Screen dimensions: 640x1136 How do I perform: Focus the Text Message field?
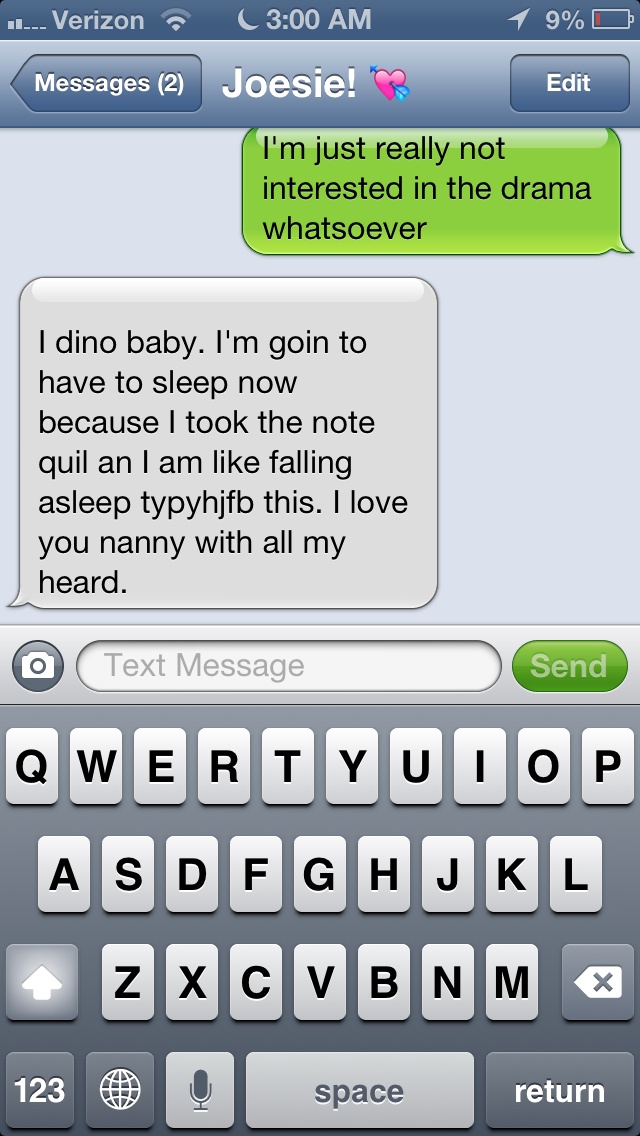click(288, 666)
